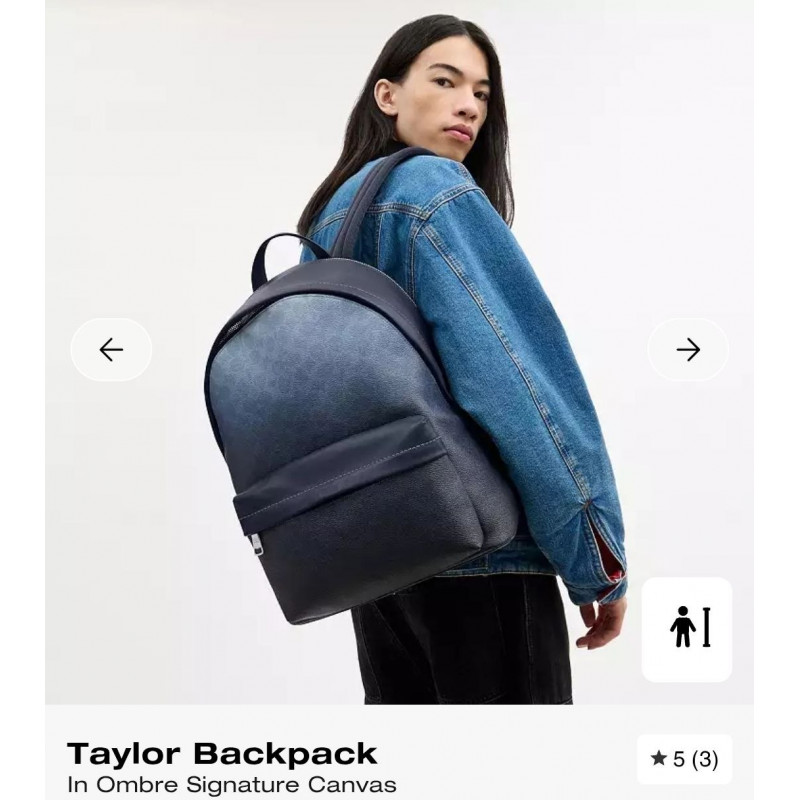Screen dimensions: 800x800
Task: Open the model size comparison view
Action: coord(688,628)
